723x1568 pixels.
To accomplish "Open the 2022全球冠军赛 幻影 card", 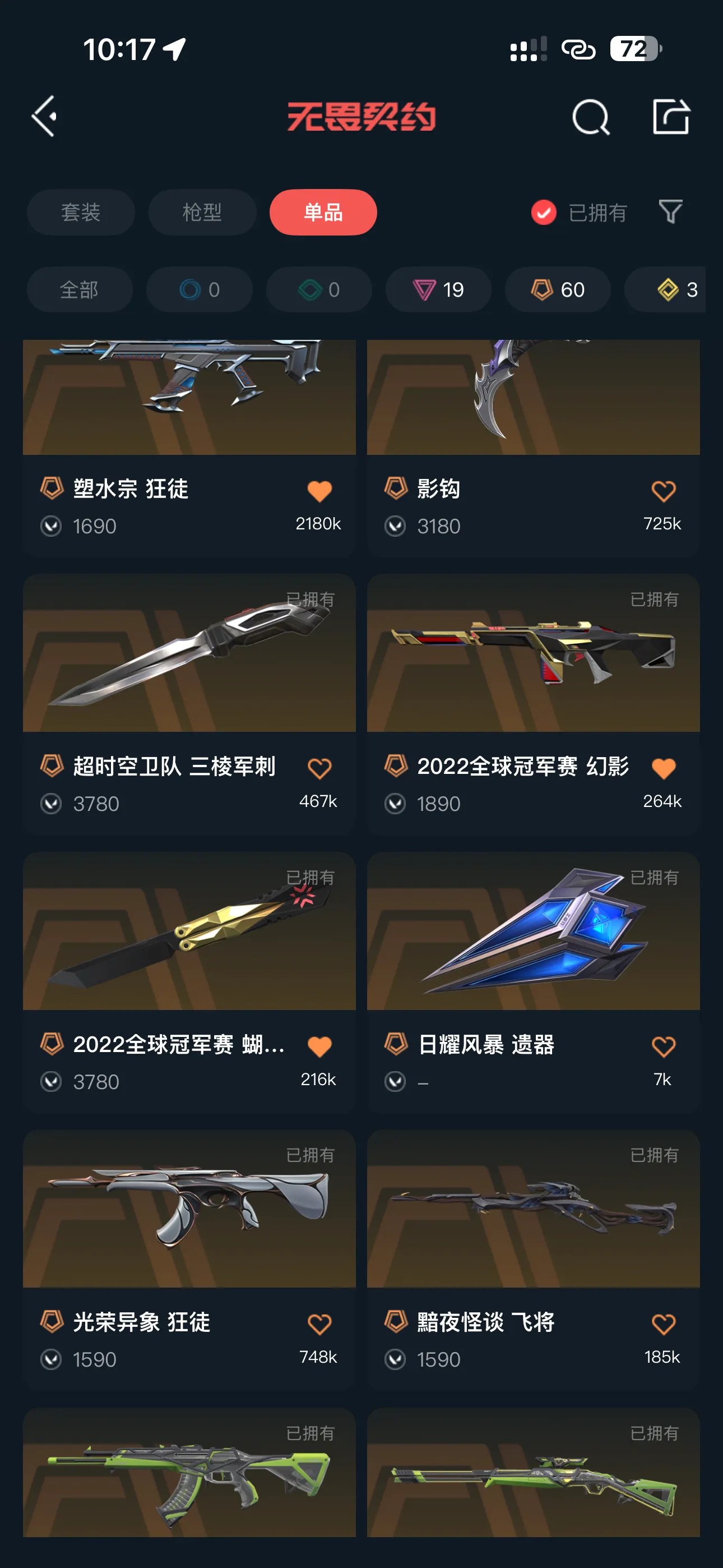I will 533,653.
